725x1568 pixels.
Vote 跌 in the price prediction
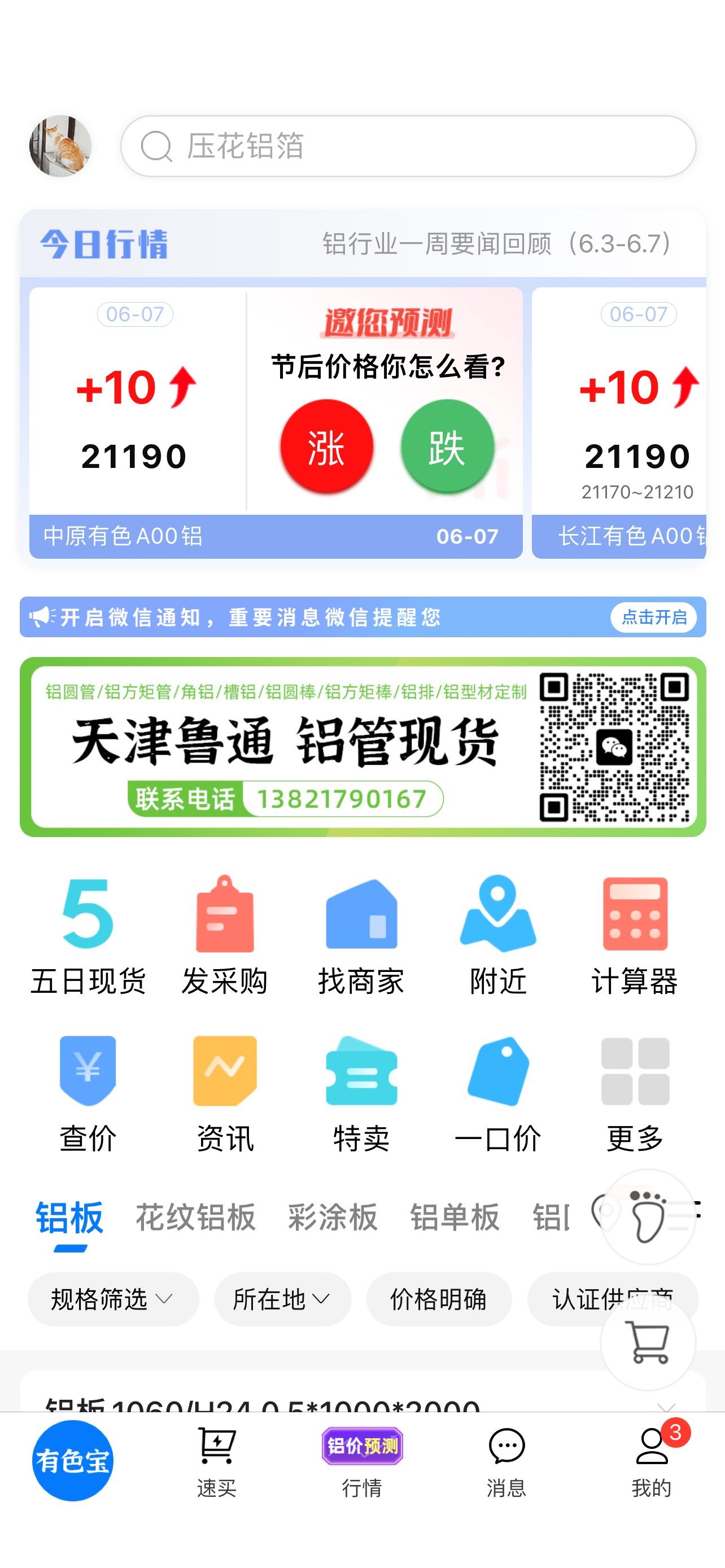(447, 446)
